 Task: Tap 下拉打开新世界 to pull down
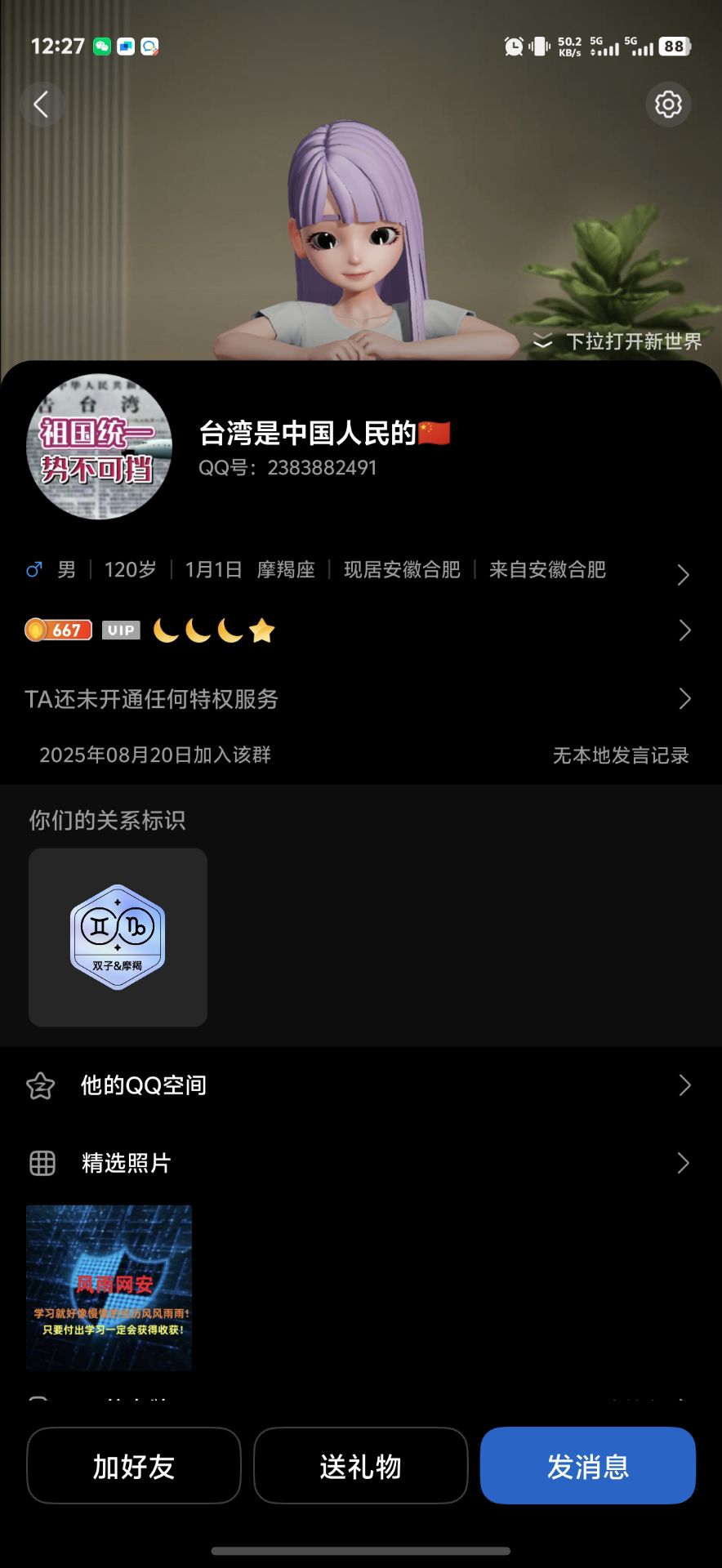pos(633,342)
